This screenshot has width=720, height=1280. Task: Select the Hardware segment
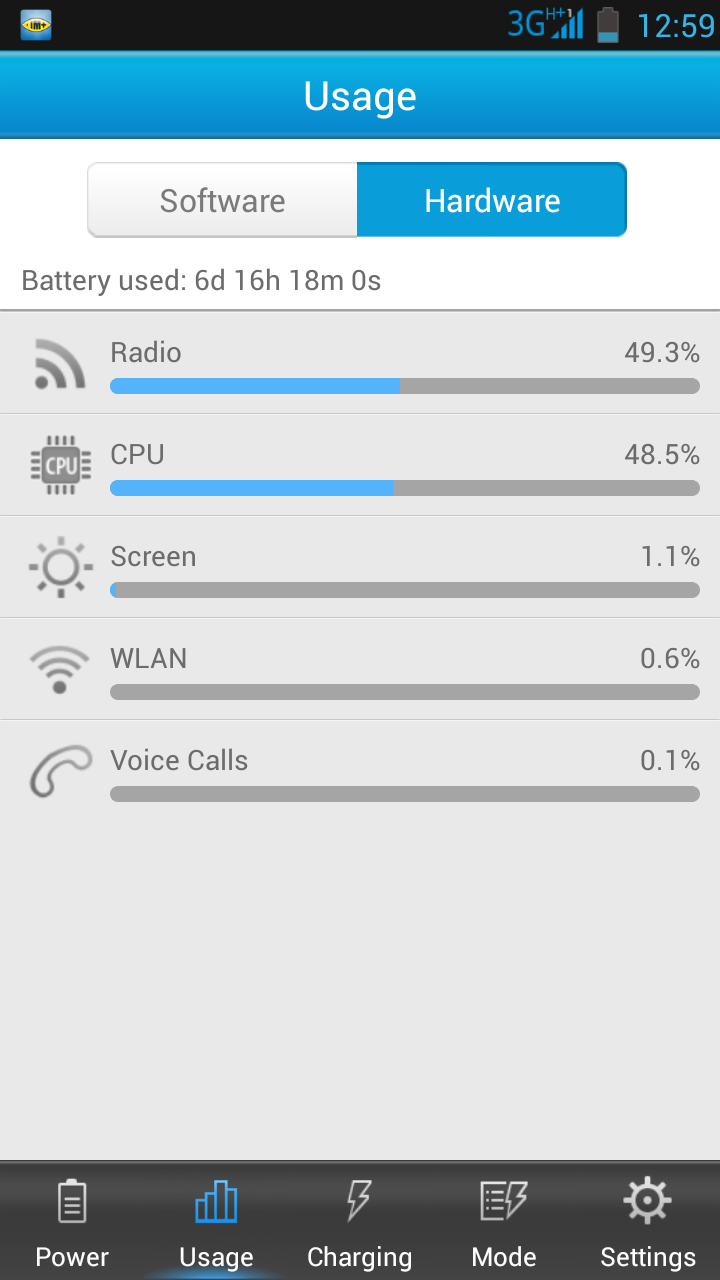coord(491,200)
